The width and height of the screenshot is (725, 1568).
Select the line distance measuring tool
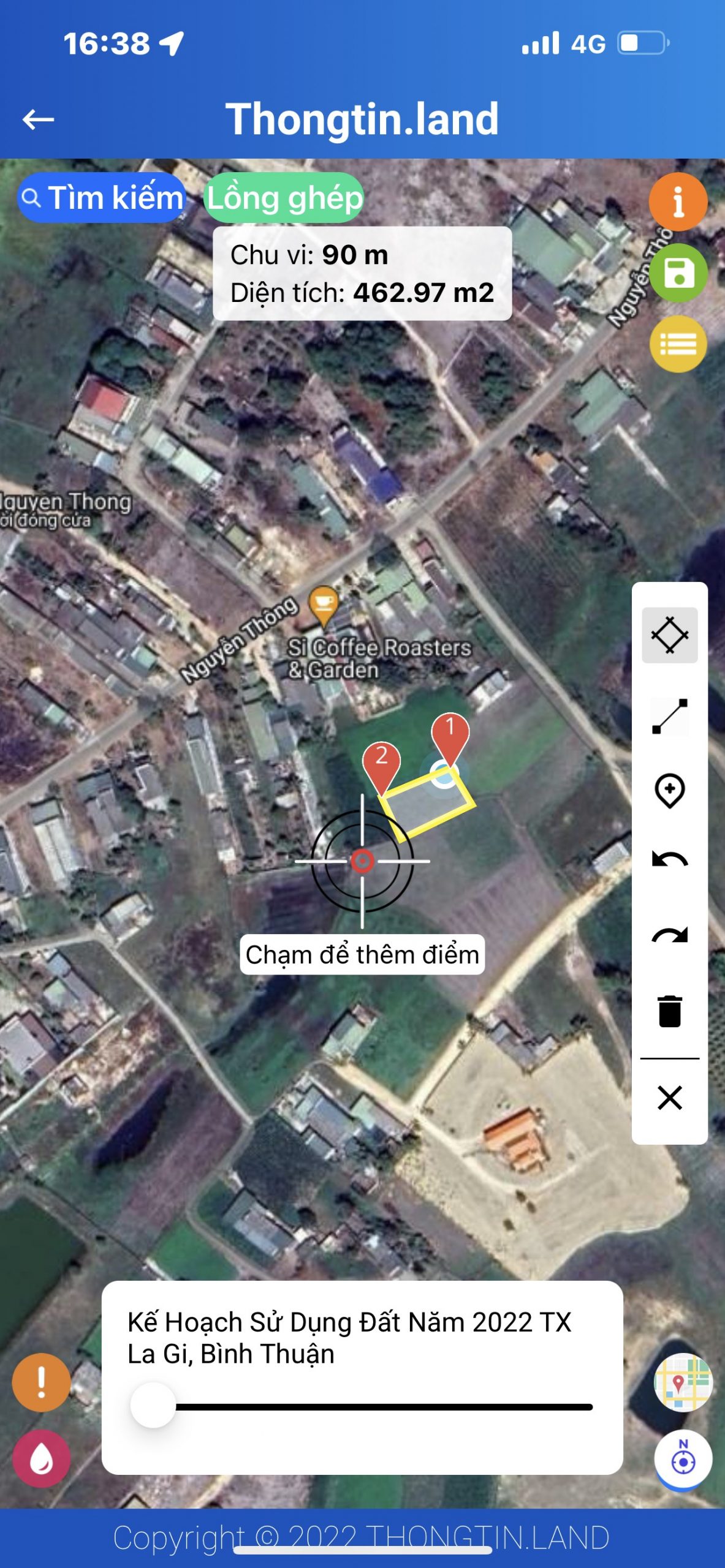coord(669,716)
